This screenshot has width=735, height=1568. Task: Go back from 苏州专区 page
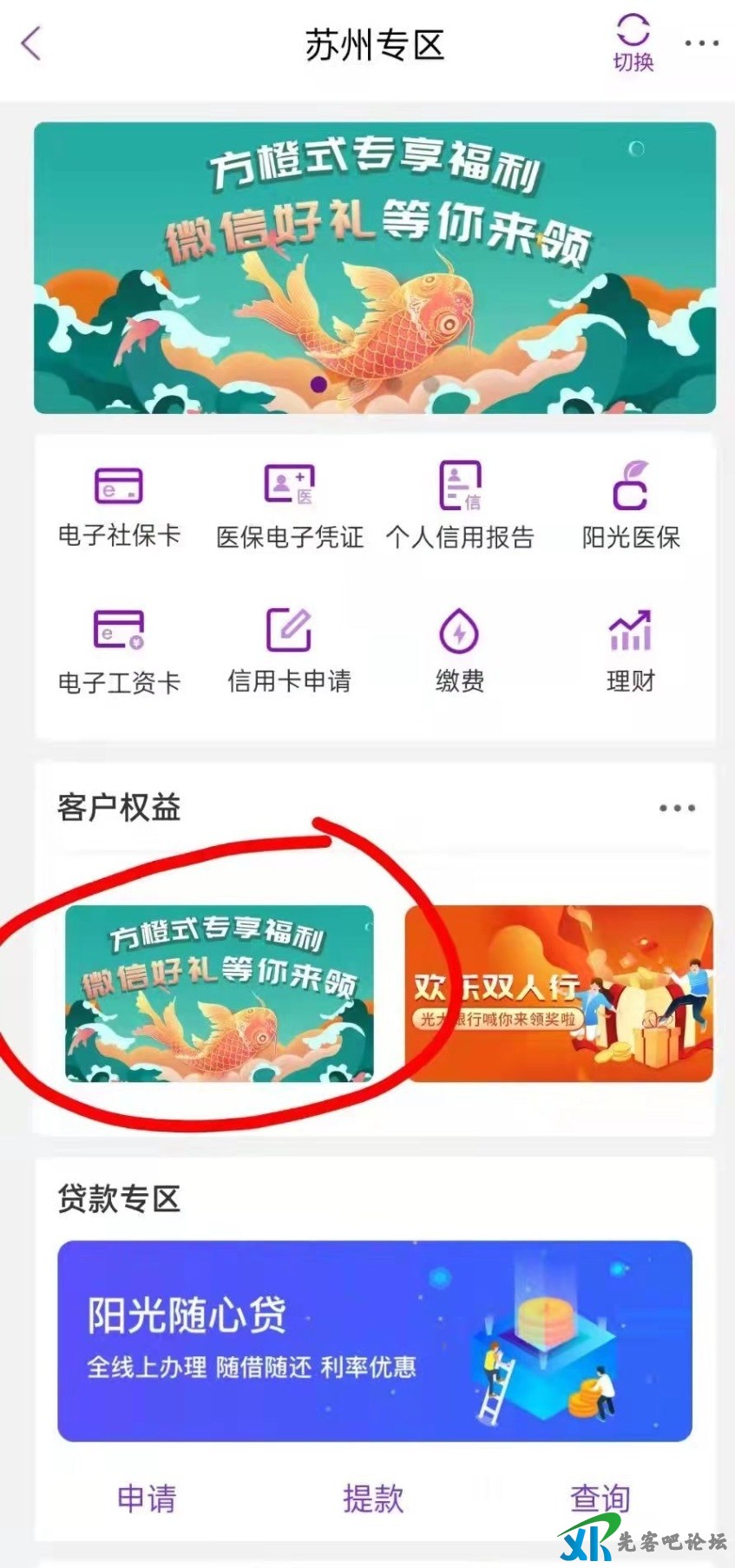tap(31, 43)
